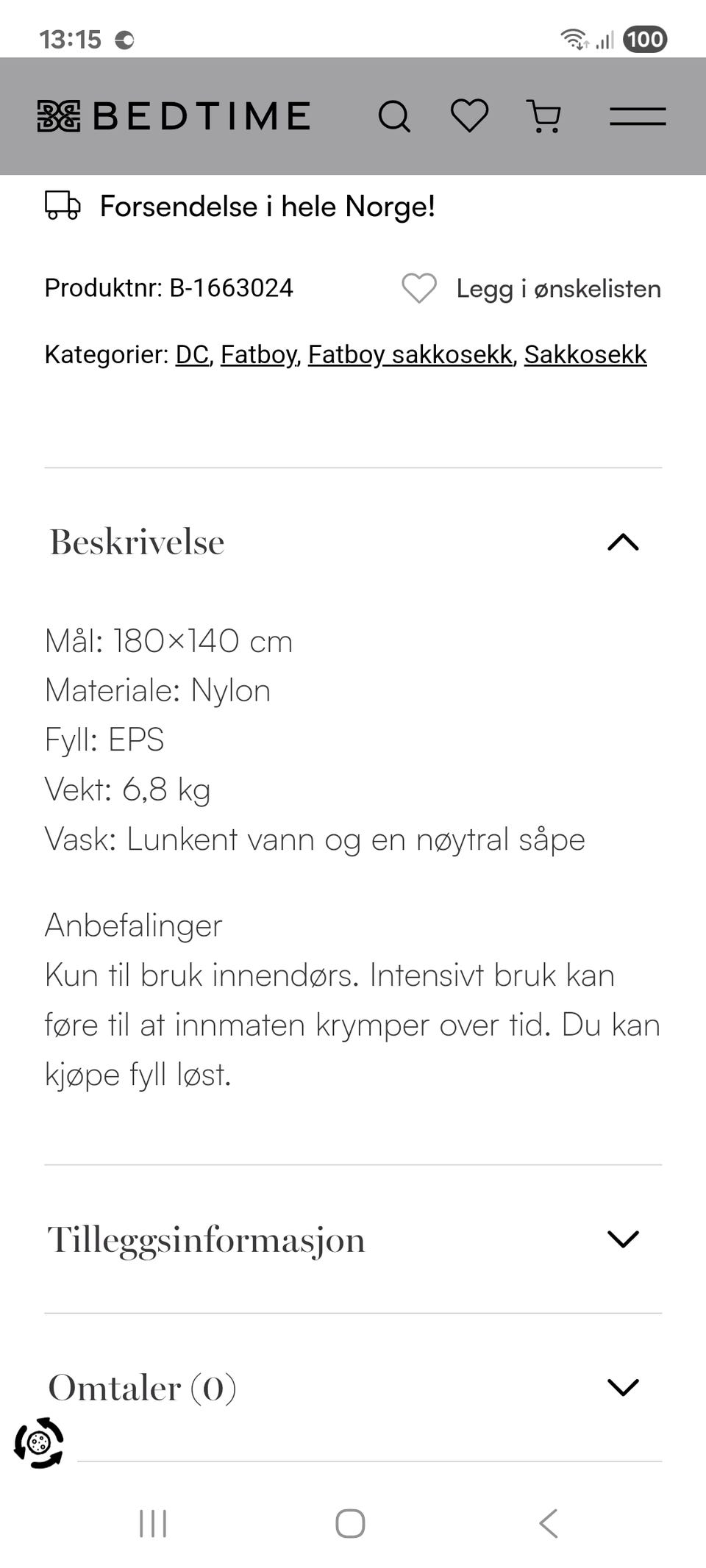Image resolution: width=706 pixels, height=1568 pixels.
Task: Click the battery indicator in the status bar
Action: click(x=644, y=39)
